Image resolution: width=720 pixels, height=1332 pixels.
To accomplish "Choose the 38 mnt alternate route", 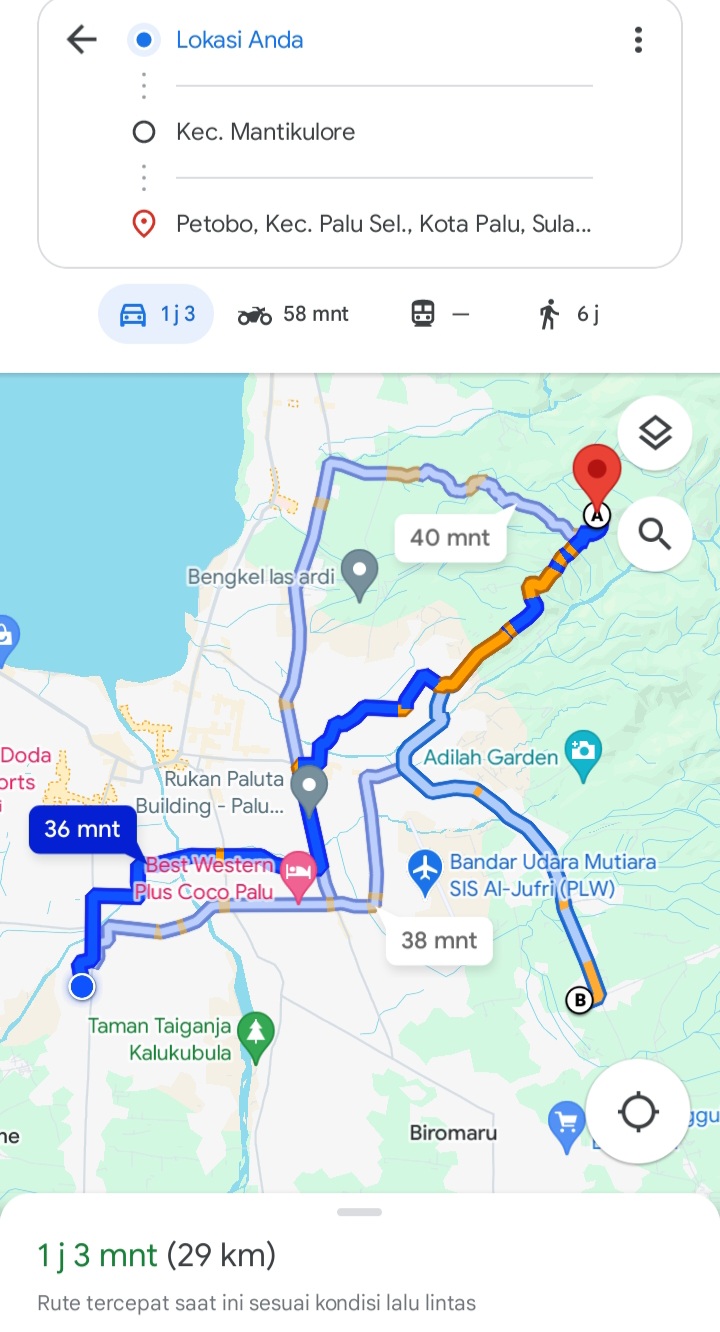I will coord(439,940).
